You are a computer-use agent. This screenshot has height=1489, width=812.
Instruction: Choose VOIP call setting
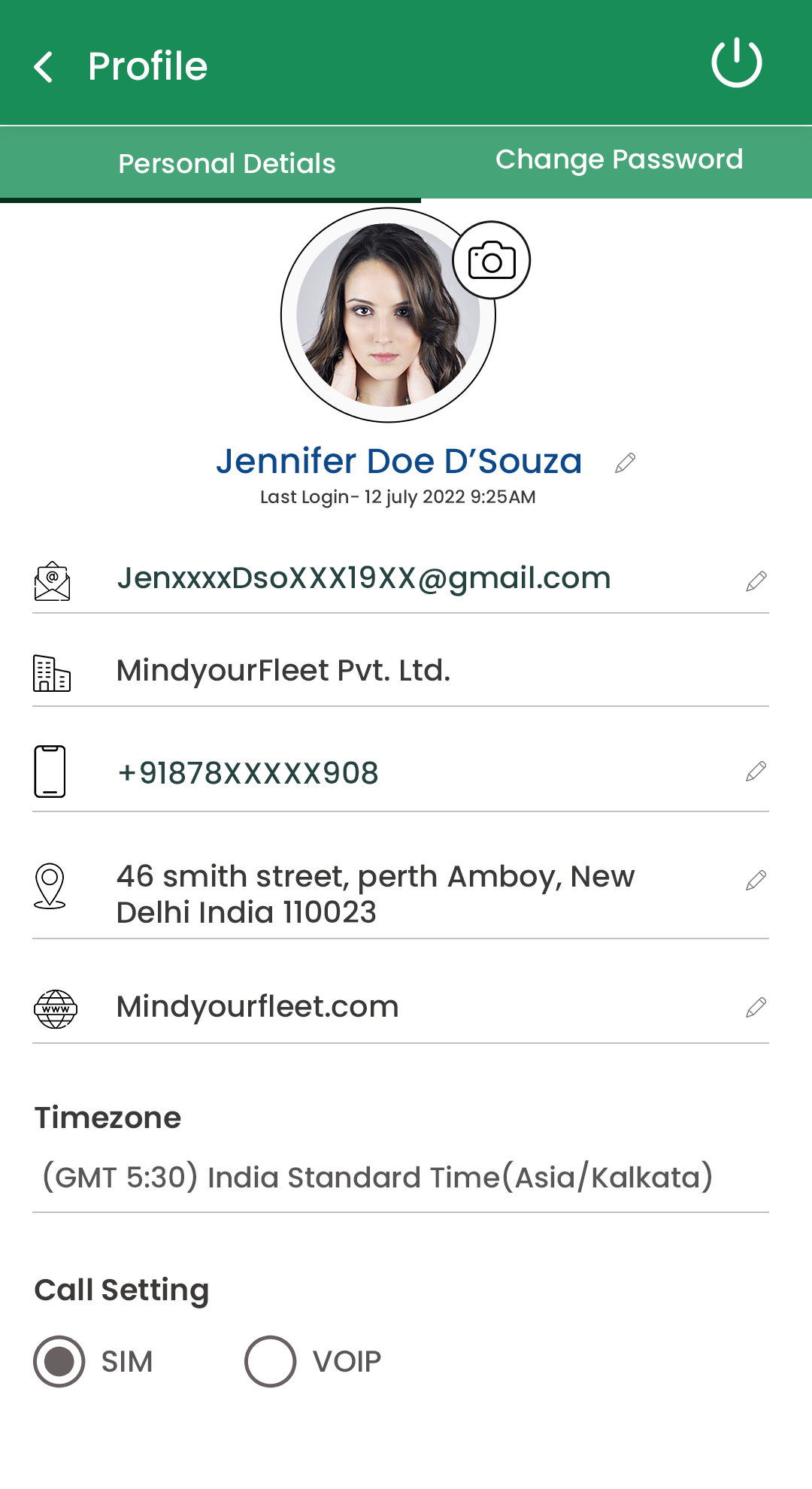click(270, 1361)
